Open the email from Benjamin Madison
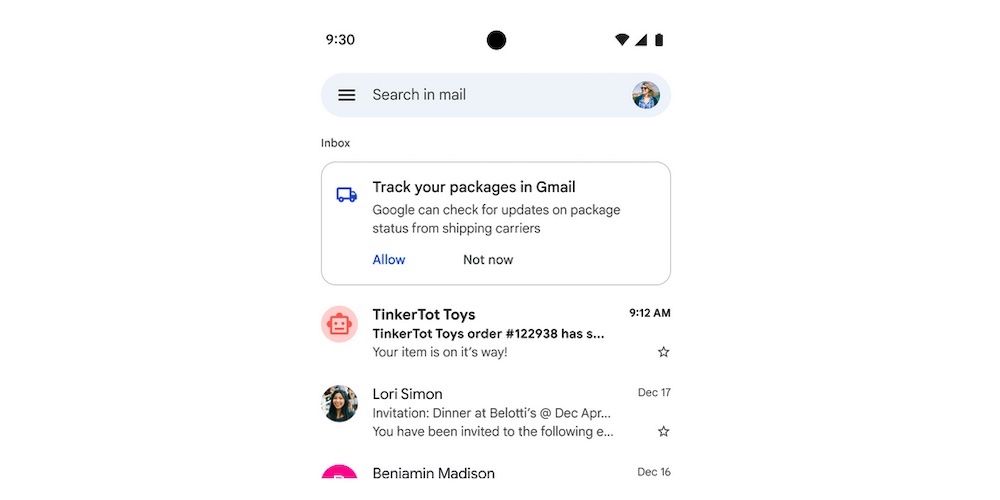 coord(490,472)
